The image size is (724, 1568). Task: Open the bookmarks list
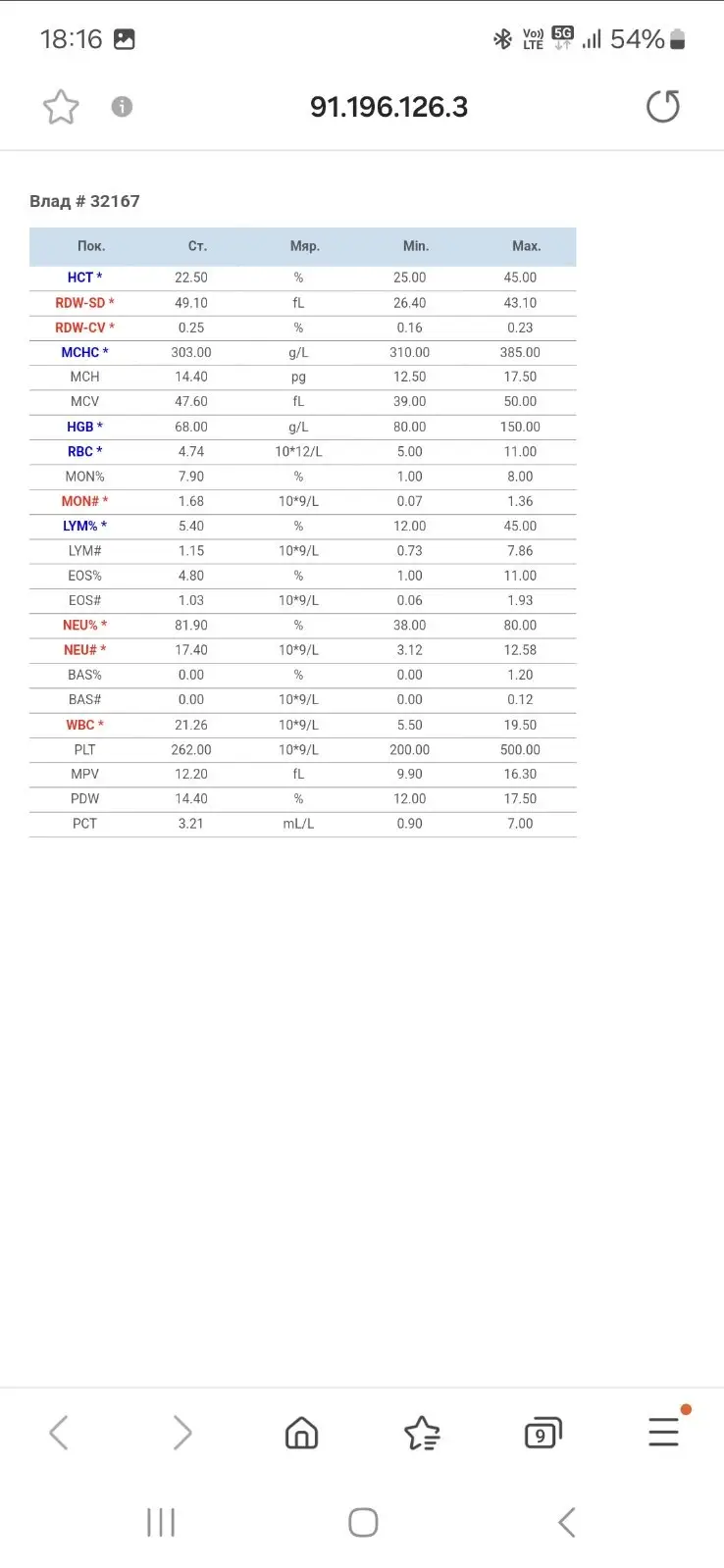422,1433
